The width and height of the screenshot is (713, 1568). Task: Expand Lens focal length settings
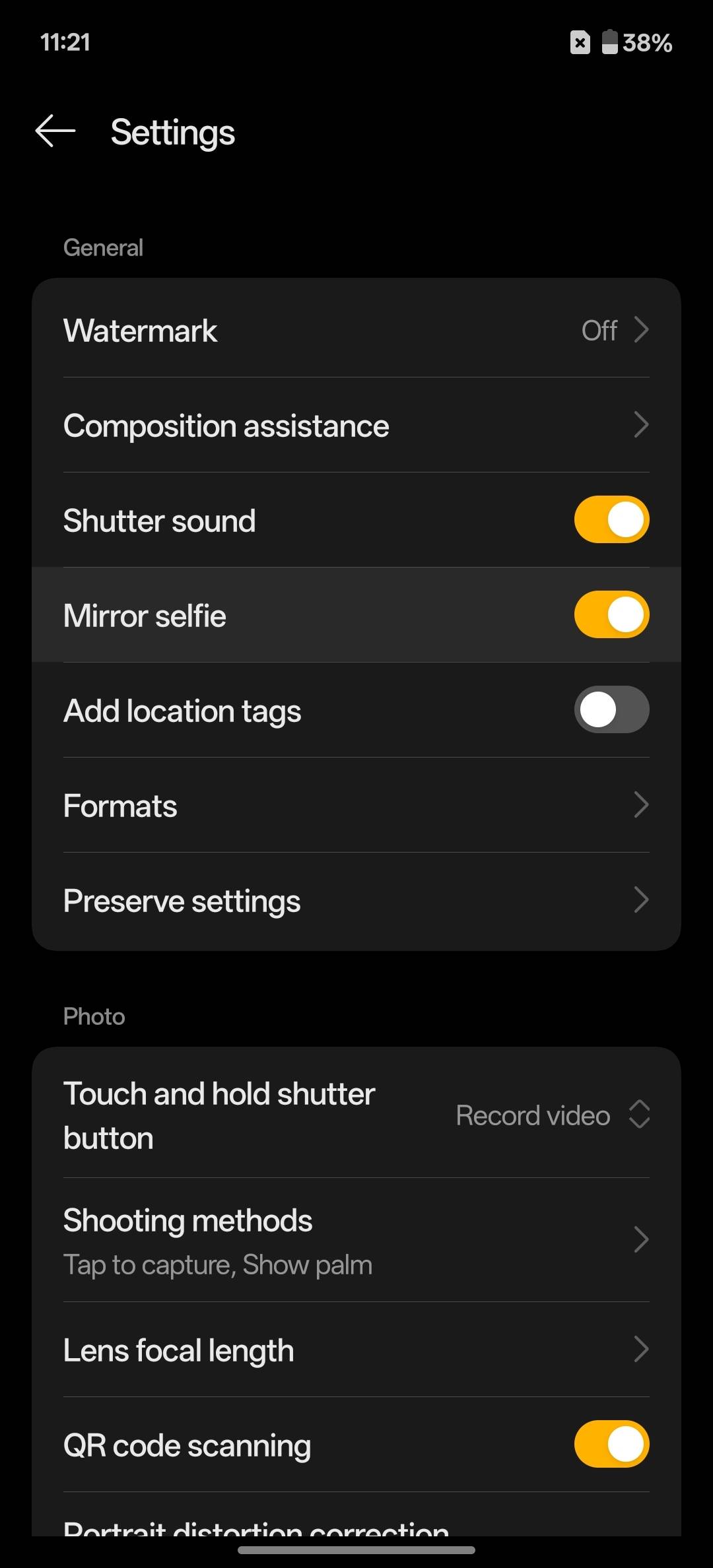point(356,1350)
